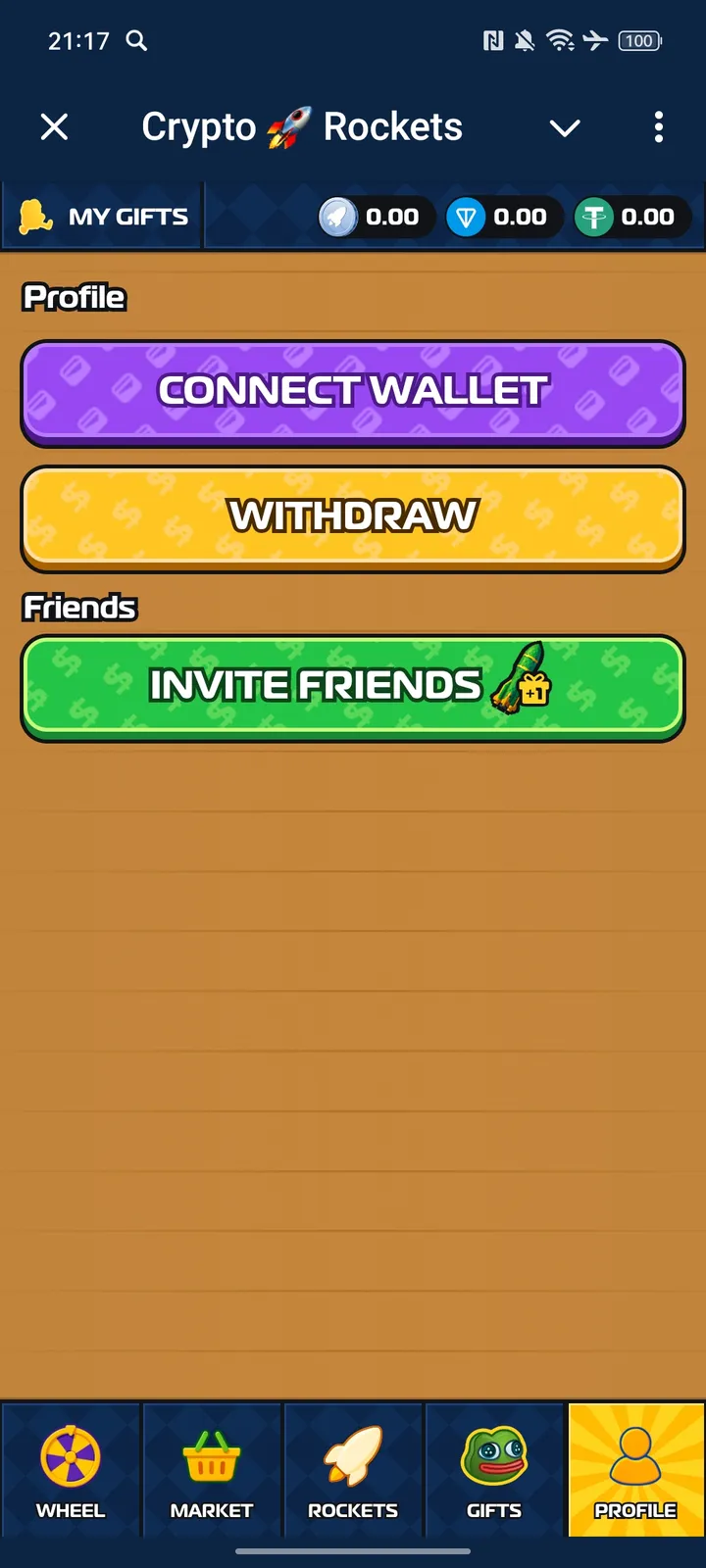This screenshot has height=1568, width=706.
Task: Open My Gifts
Action: (x=104, y=217)
